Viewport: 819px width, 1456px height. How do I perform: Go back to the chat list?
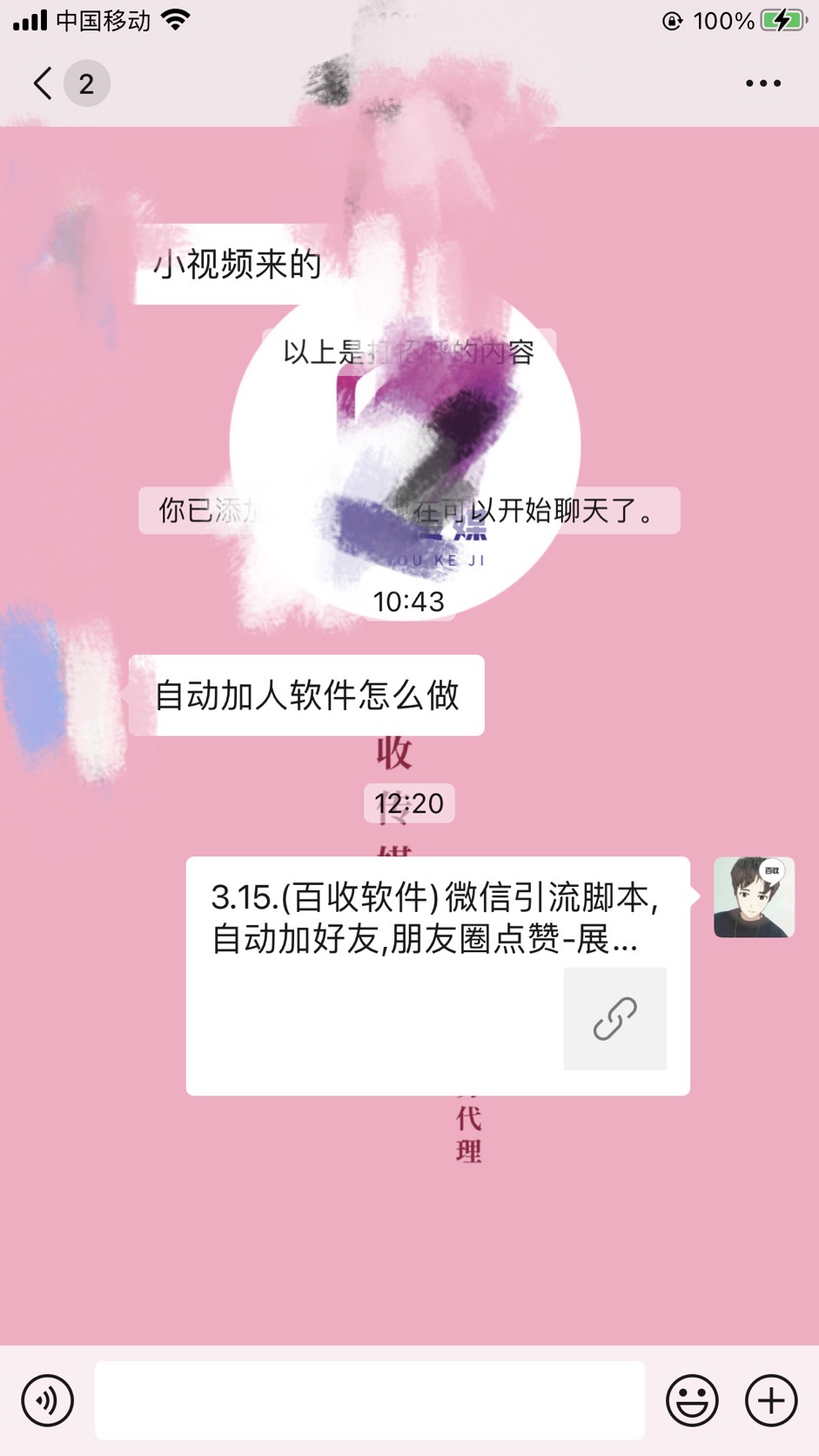44,84
